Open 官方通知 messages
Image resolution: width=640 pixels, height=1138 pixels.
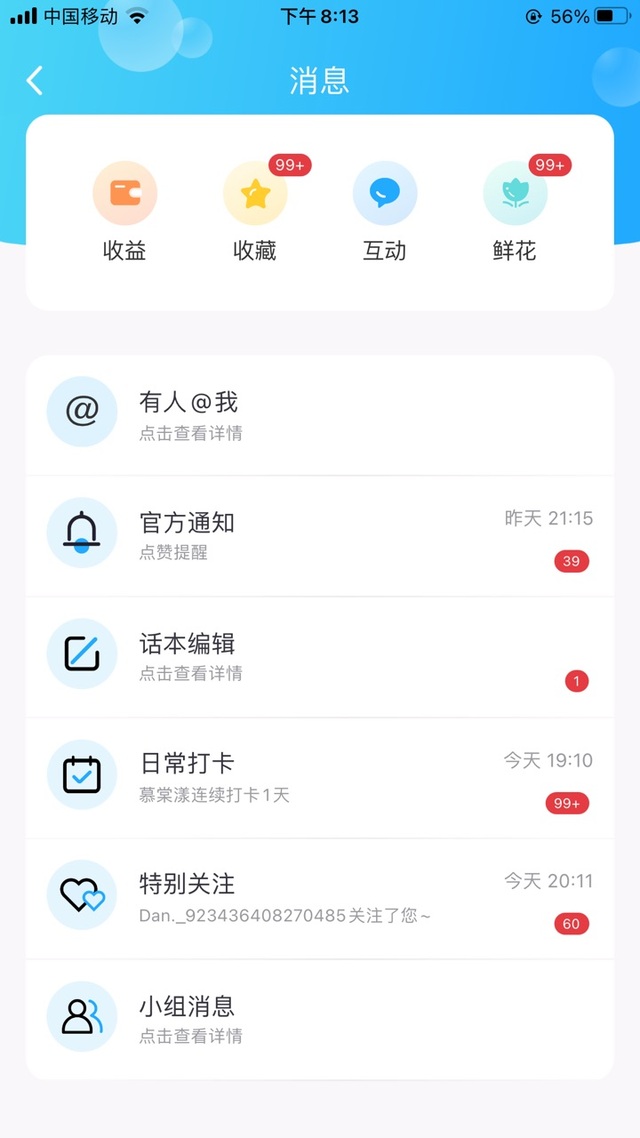(320, 535)
